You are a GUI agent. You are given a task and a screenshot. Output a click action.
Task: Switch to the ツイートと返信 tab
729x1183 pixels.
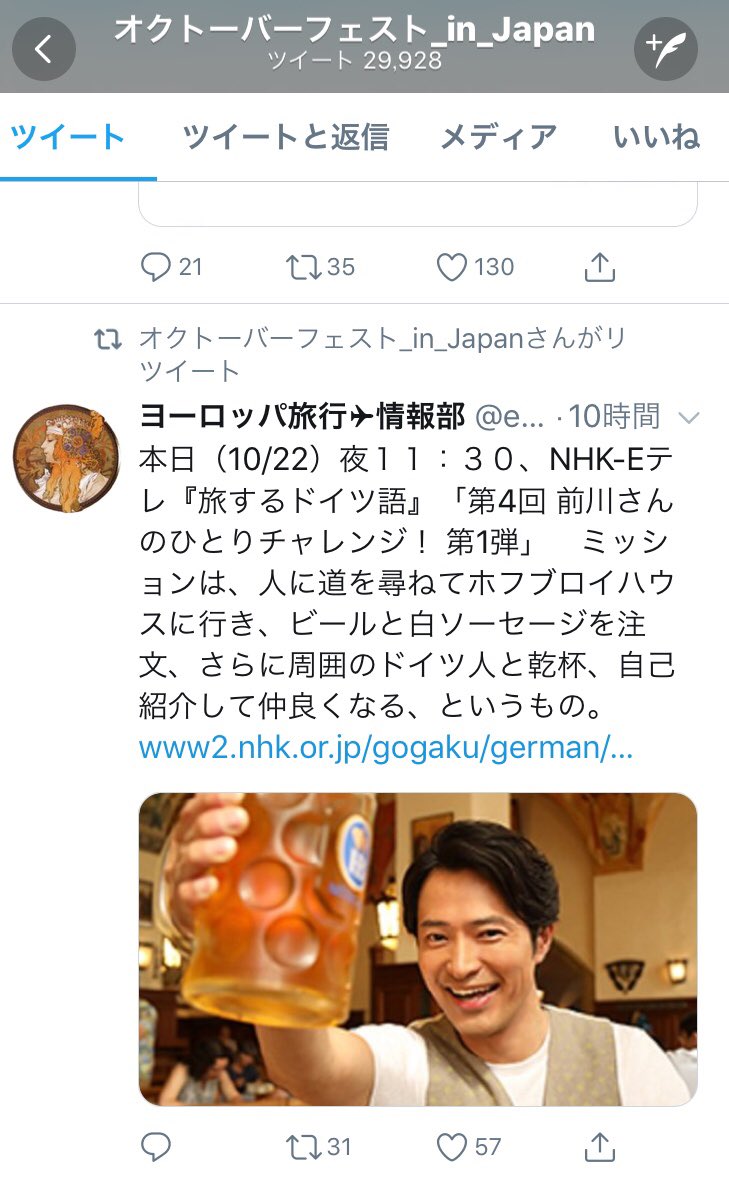(x=285, y=137)
